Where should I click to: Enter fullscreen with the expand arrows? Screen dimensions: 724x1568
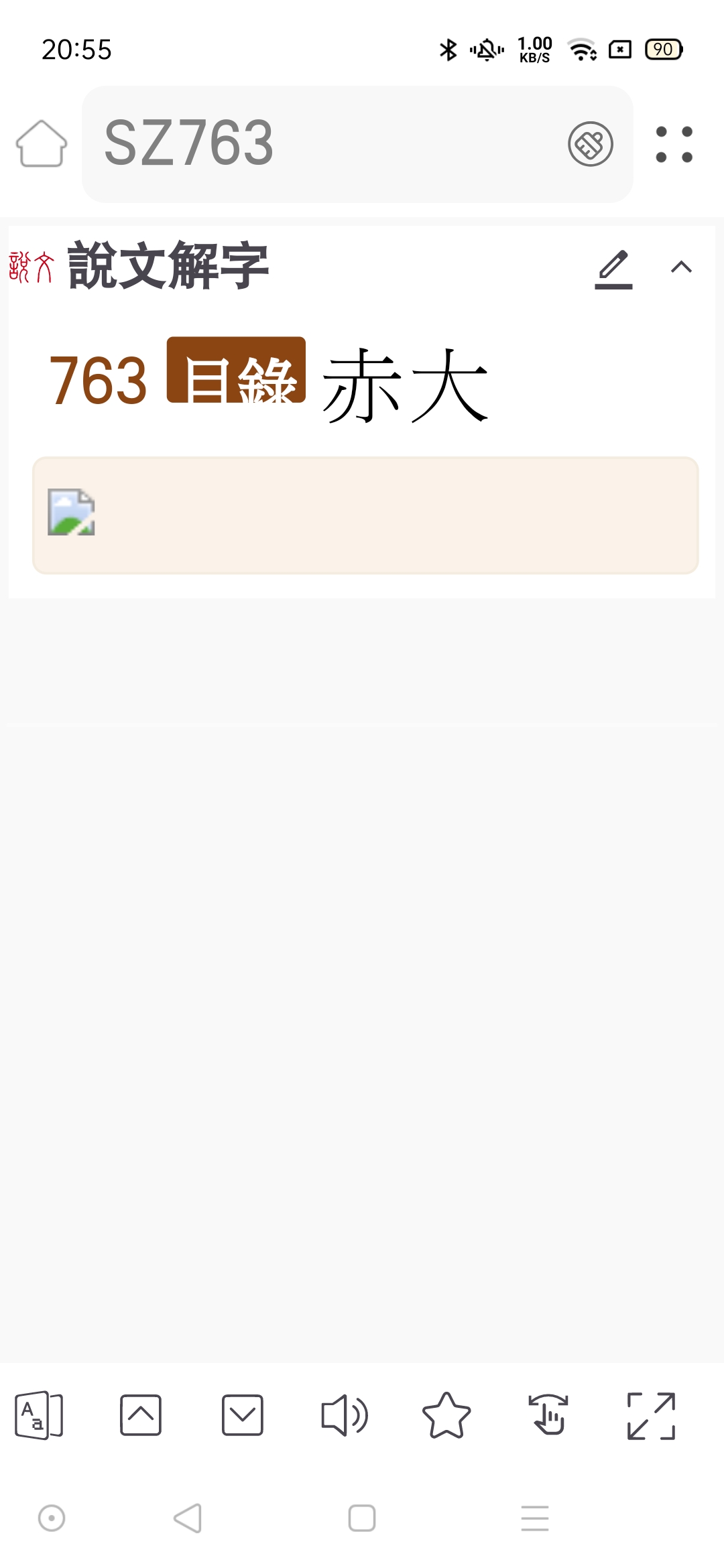tap(651, 1415)
